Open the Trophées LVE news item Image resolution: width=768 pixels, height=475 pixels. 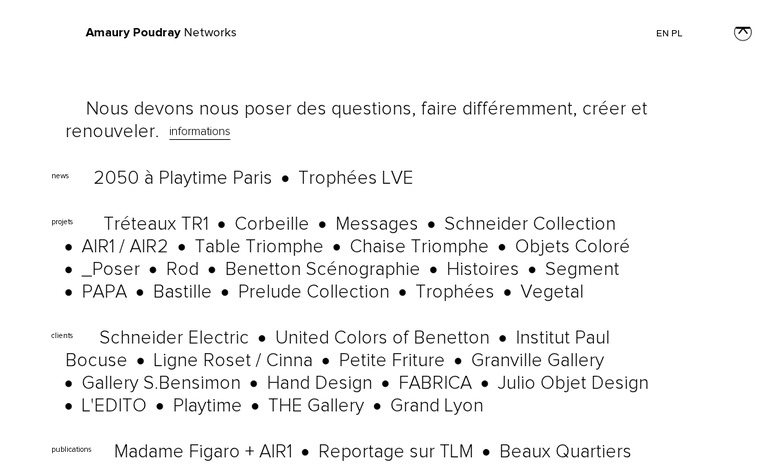[x=355, y=178]
